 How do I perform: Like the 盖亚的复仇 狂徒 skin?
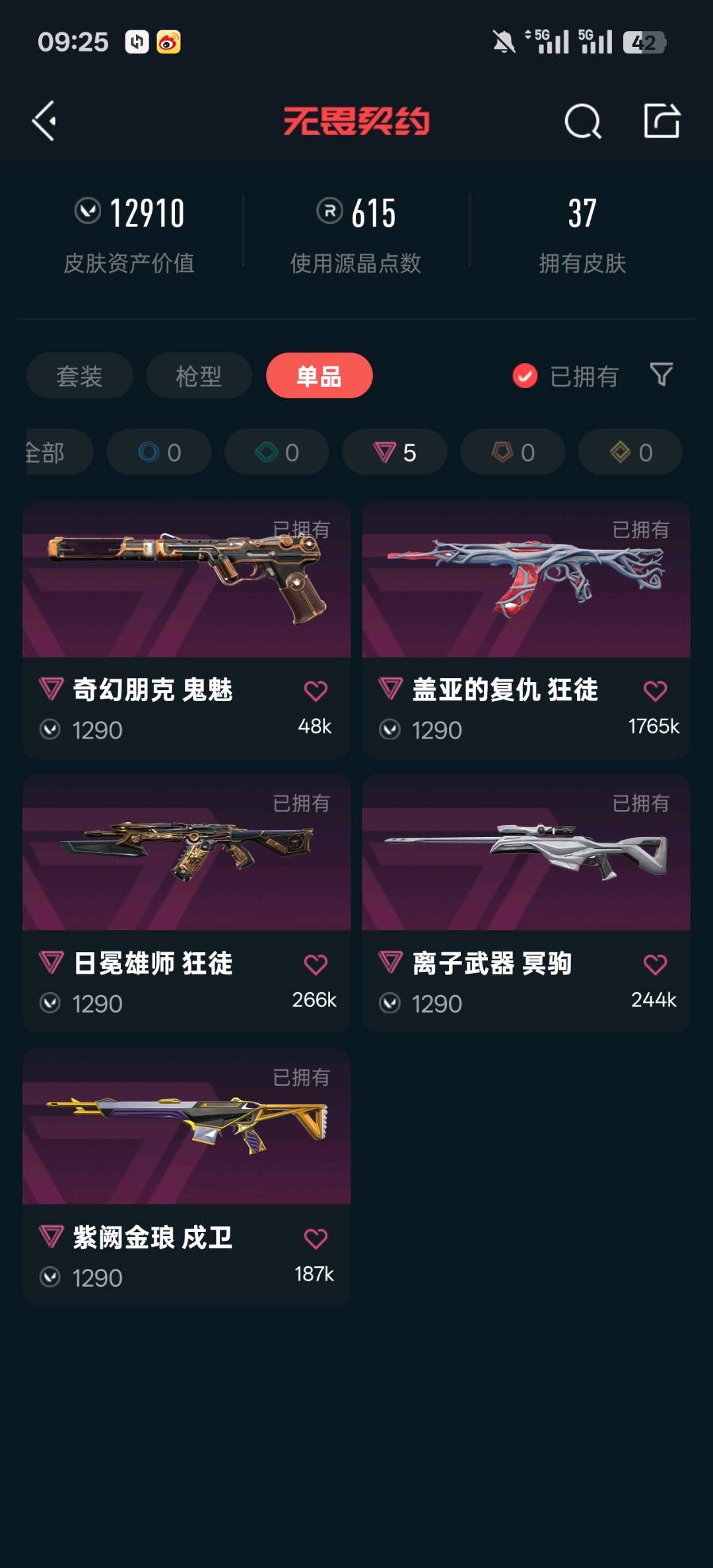pos(655,691)
